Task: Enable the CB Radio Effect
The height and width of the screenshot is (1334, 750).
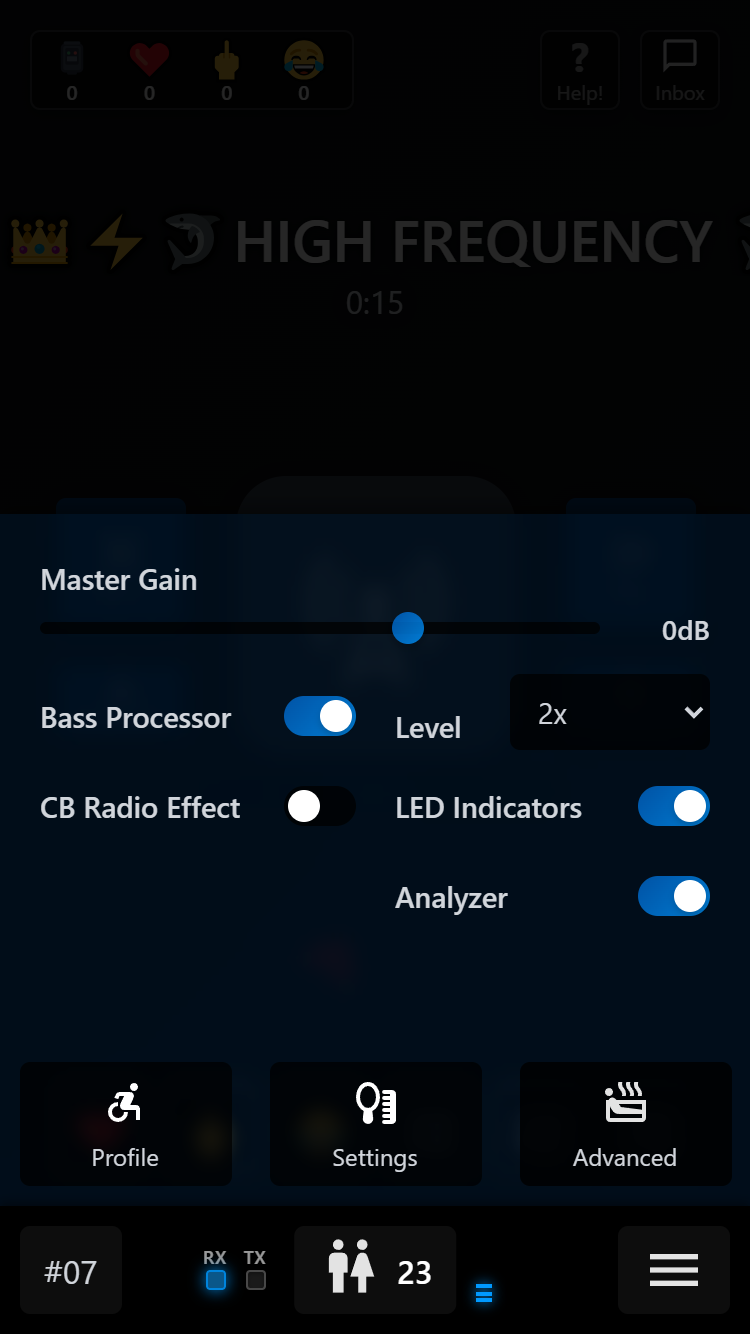Action: (x=319, y=807)
